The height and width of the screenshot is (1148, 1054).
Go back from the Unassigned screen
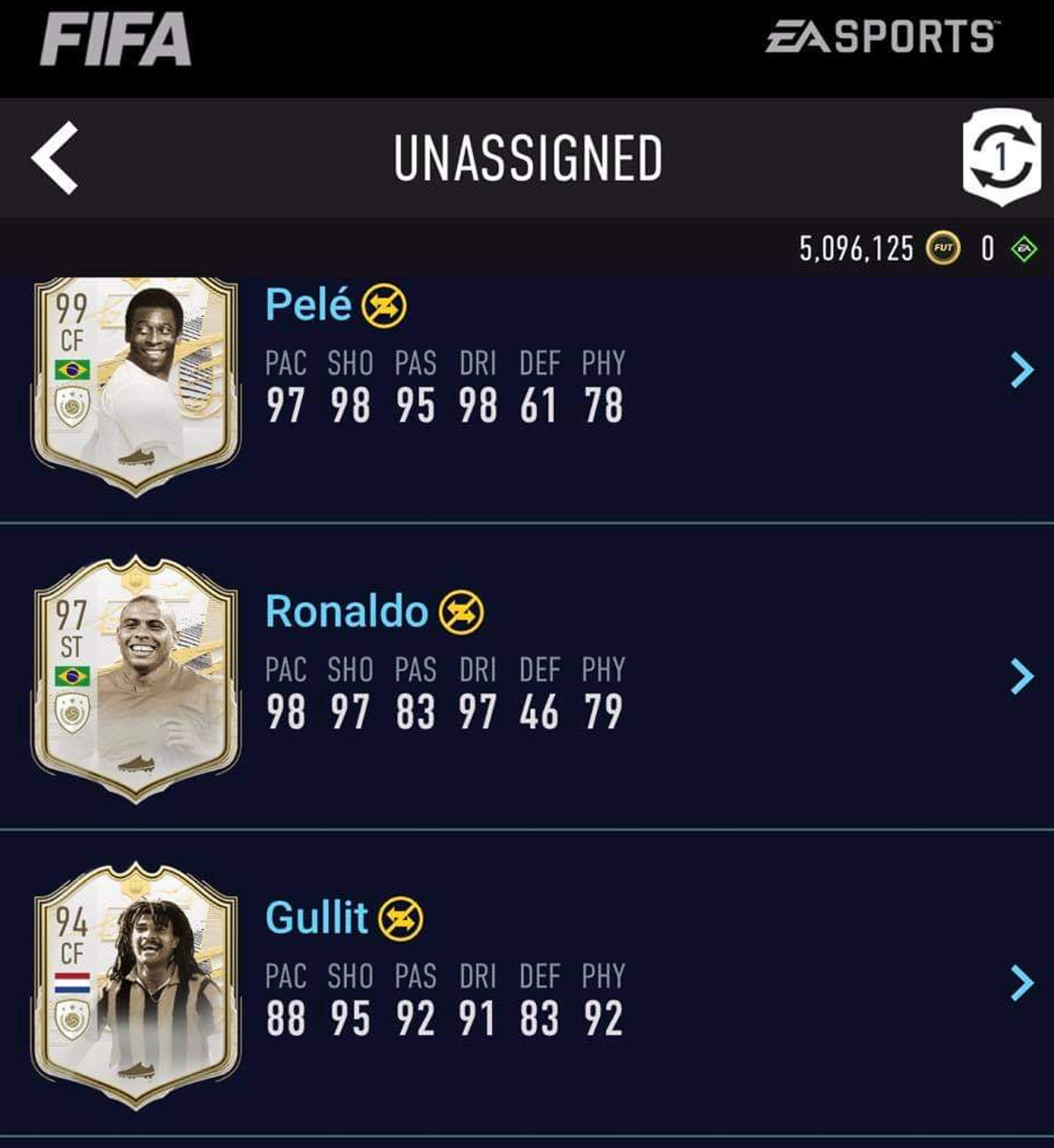[x=55, y=158]
